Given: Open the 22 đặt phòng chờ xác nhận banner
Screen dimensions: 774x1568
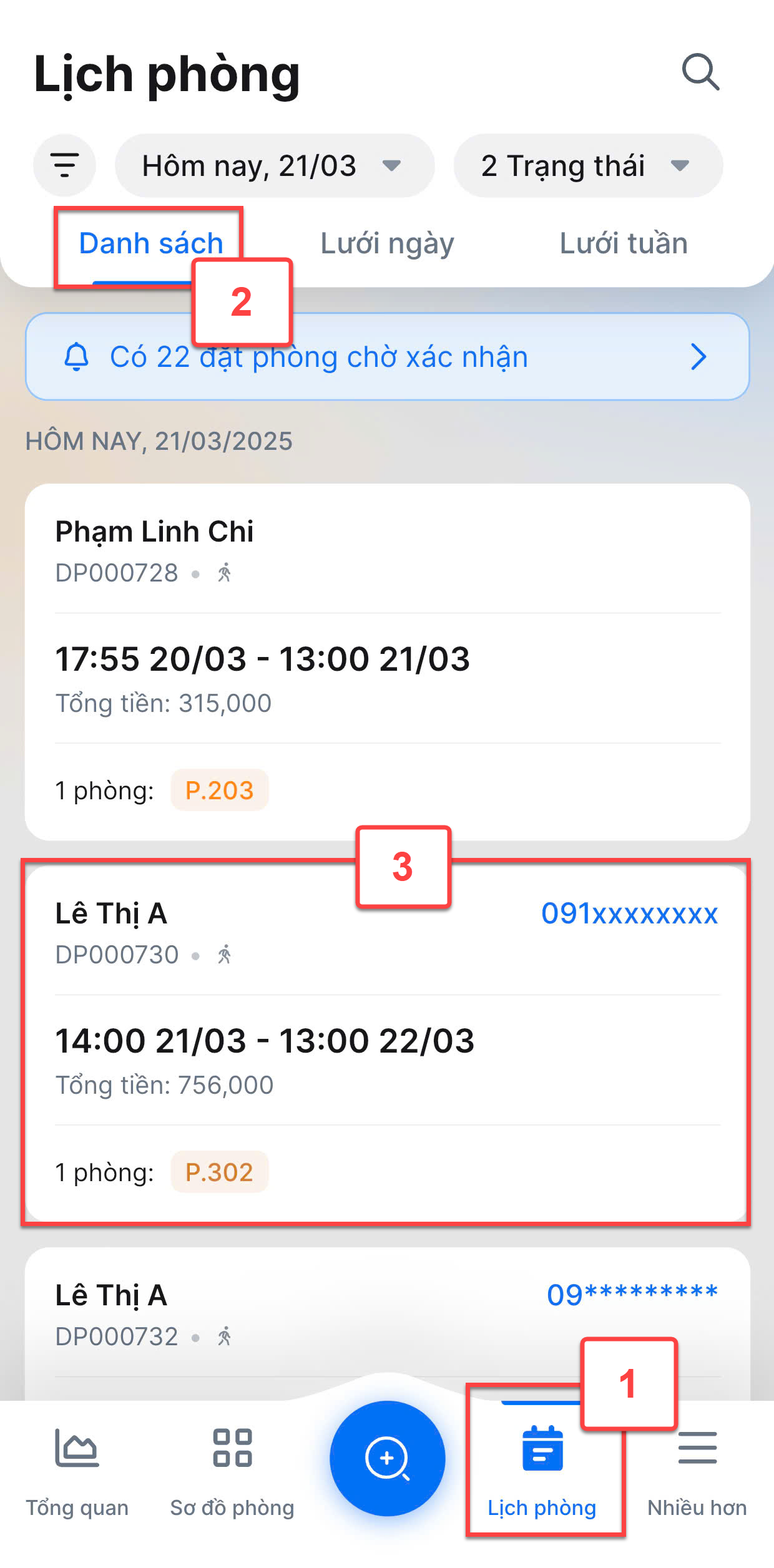Looking at the screenshot, I should pyautogui.click(x=387, y=357).
